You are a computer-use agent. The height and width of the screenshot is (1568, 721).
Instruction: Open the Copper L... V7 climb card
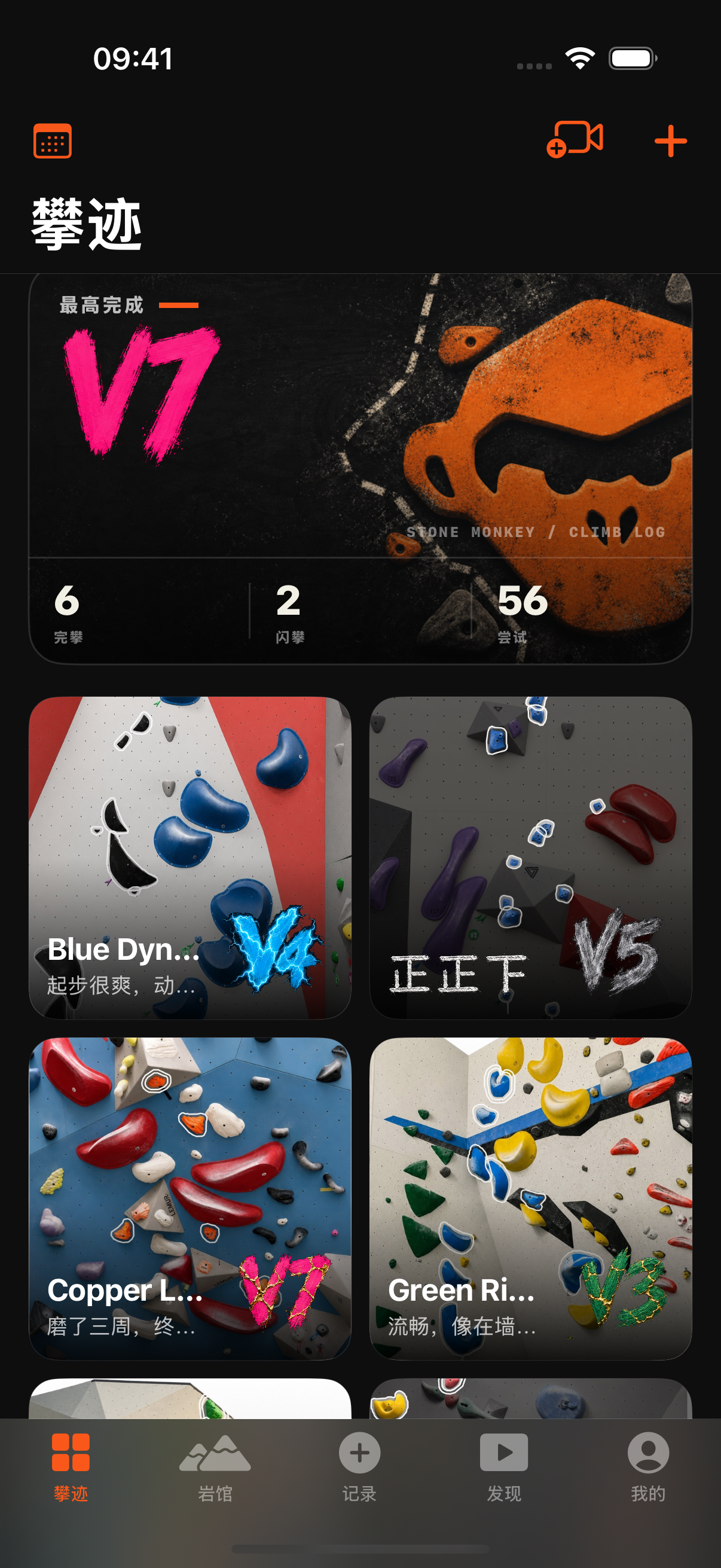point(191,1198)
